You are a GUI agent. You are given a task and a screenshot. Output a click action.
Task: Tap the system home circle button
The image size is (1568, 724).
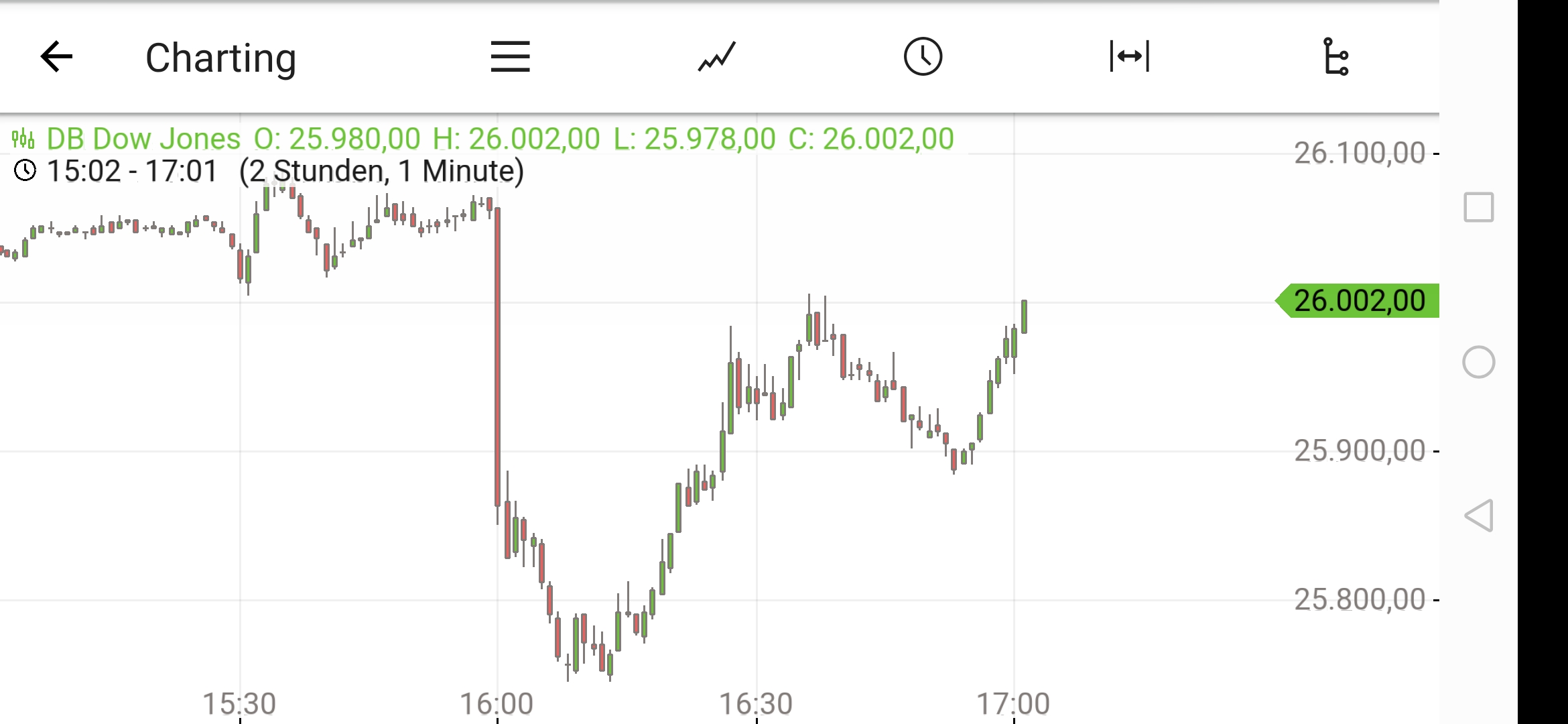coord(1478,363)
